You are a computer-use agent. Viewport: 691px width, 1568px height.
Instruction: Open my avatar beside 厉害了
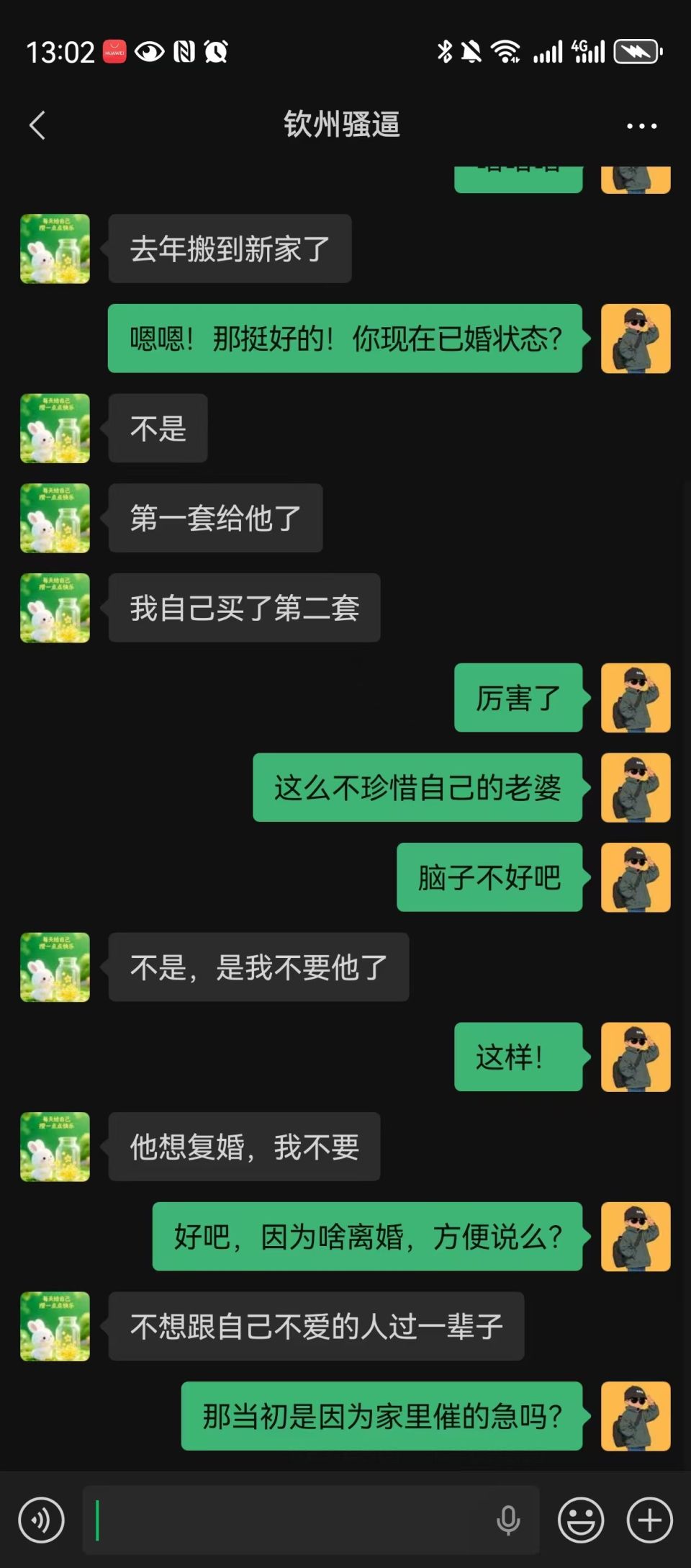point(636,698)
